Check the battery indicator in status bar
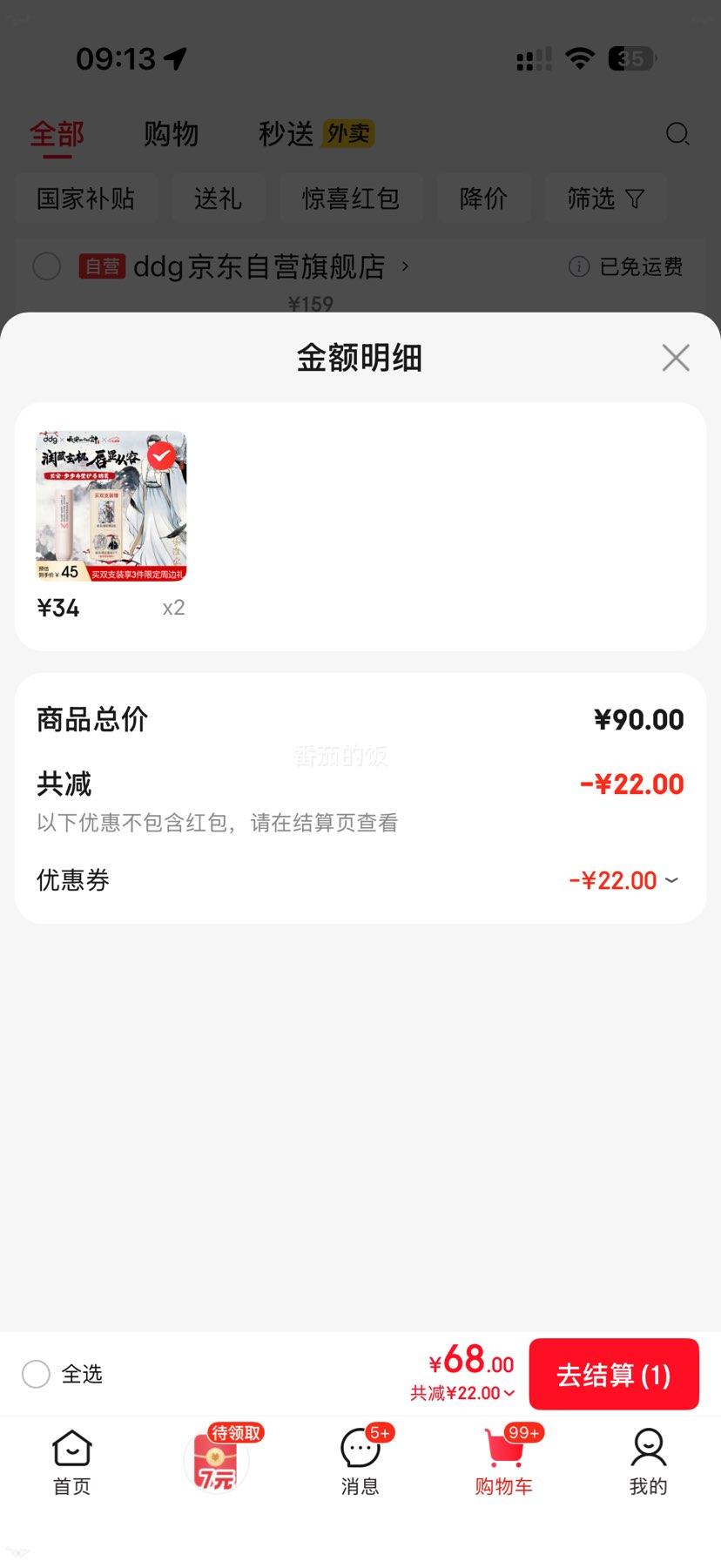Image resolution: width=721 pixels, height=1568 pixels. 630,58
